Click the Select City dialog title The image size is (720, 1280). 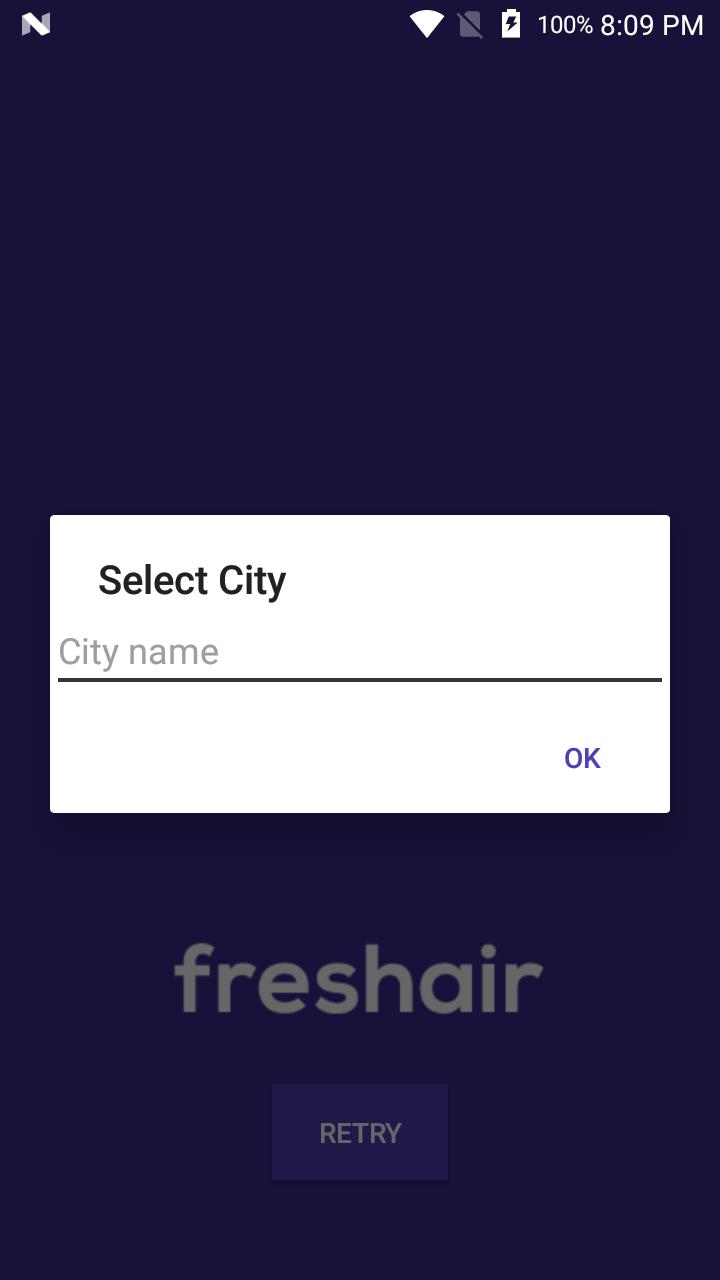click(x=191, y=579)
